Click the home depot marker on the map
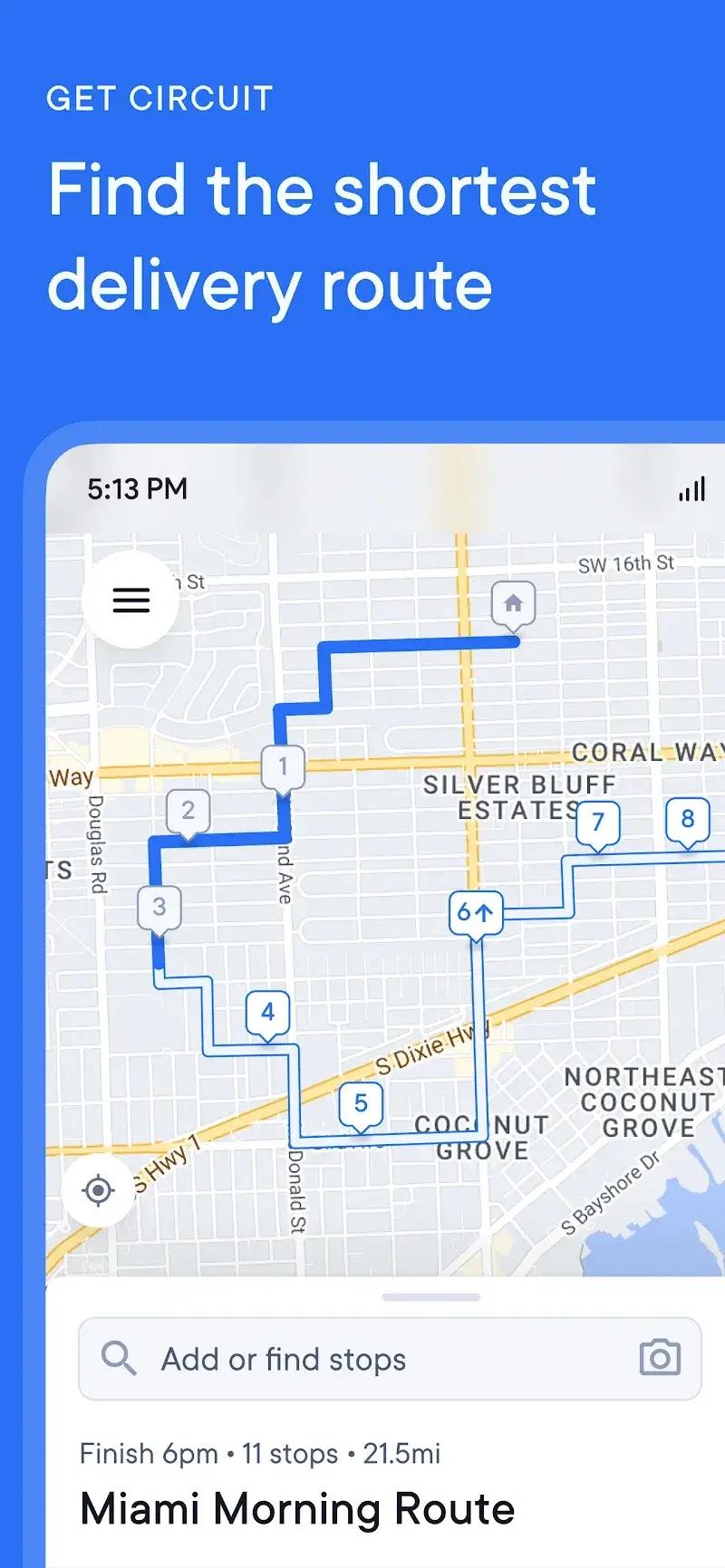 [513, 601]
